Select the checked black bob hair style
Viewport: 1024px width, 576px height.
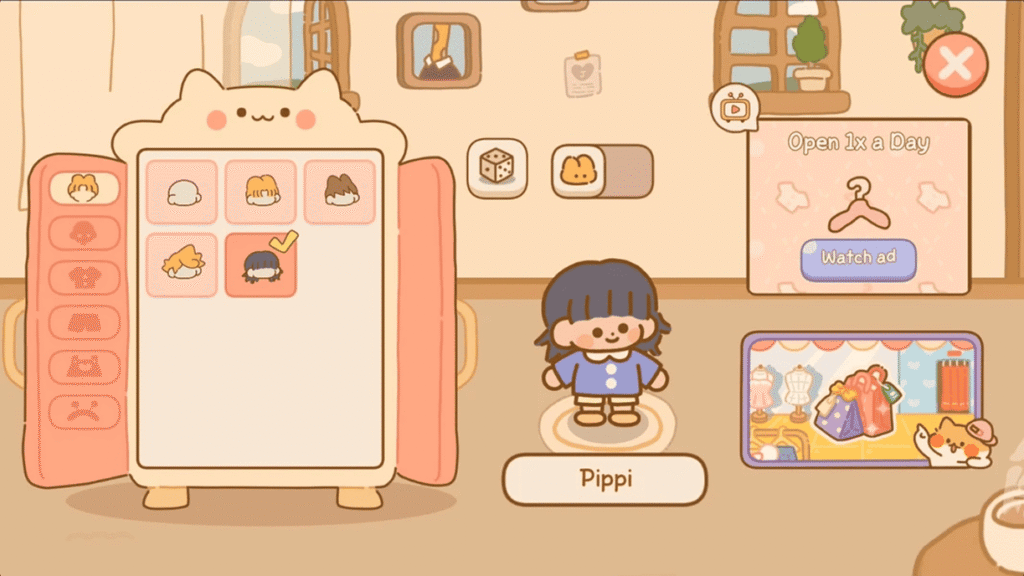[260, 264]
